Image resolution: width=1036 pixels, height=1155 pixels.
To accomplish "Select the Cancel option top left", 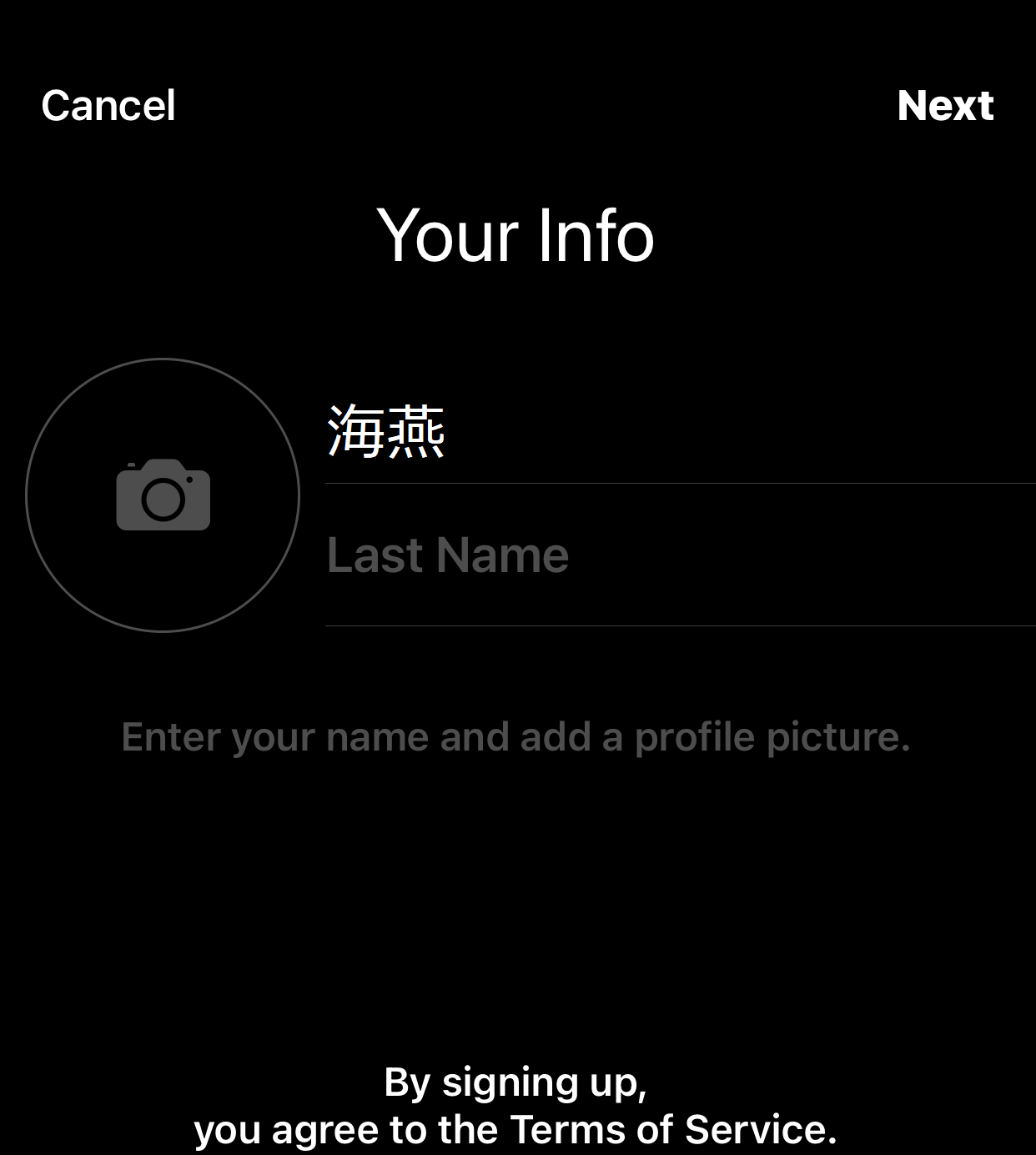I will [108, 105].
